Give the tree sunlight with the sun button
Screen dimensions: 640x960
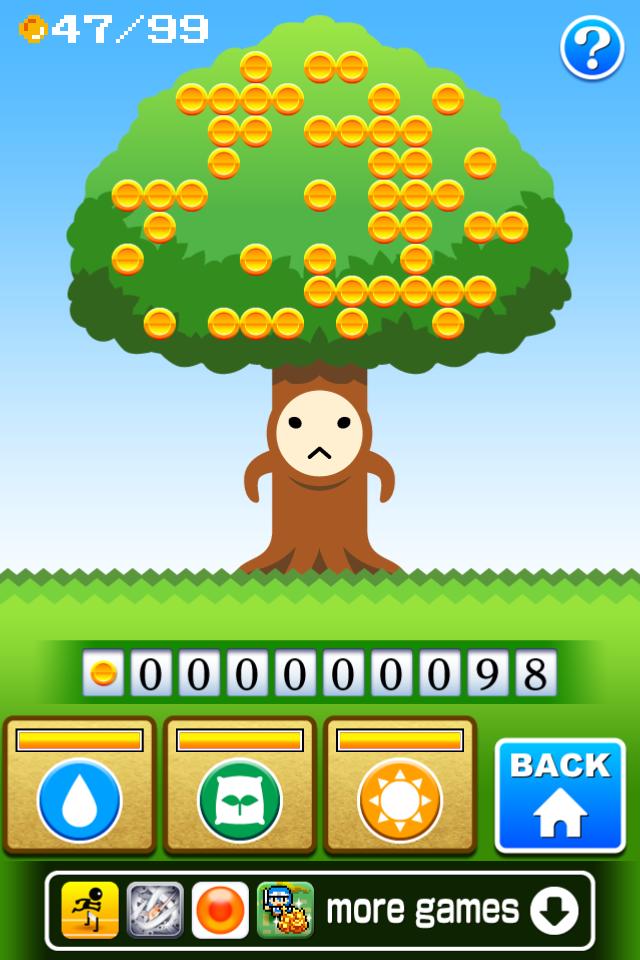[400, 799]
